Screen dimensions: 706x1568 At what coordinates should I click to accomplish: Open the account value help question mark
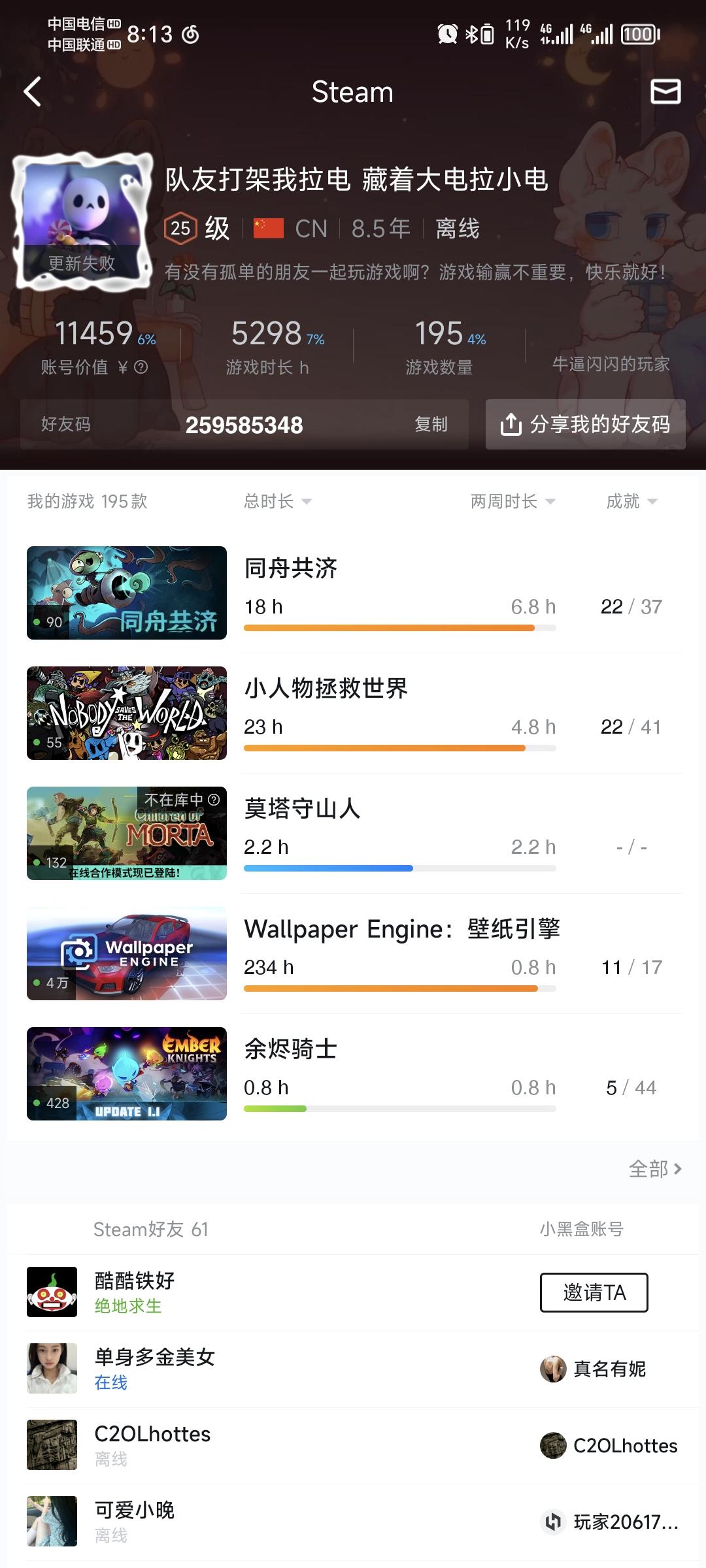[x=141, y=368]
